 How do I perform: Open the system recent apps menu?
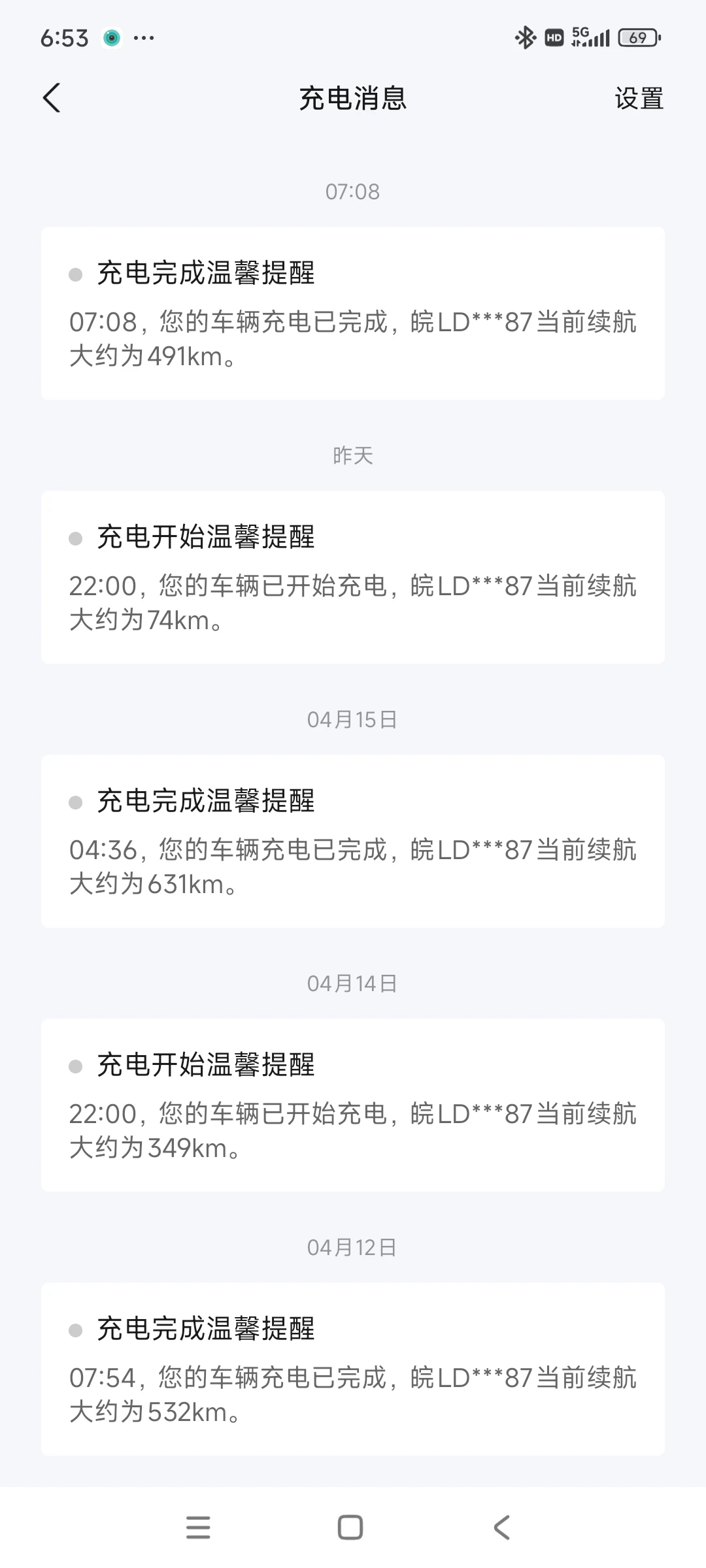pos(198,1527)
